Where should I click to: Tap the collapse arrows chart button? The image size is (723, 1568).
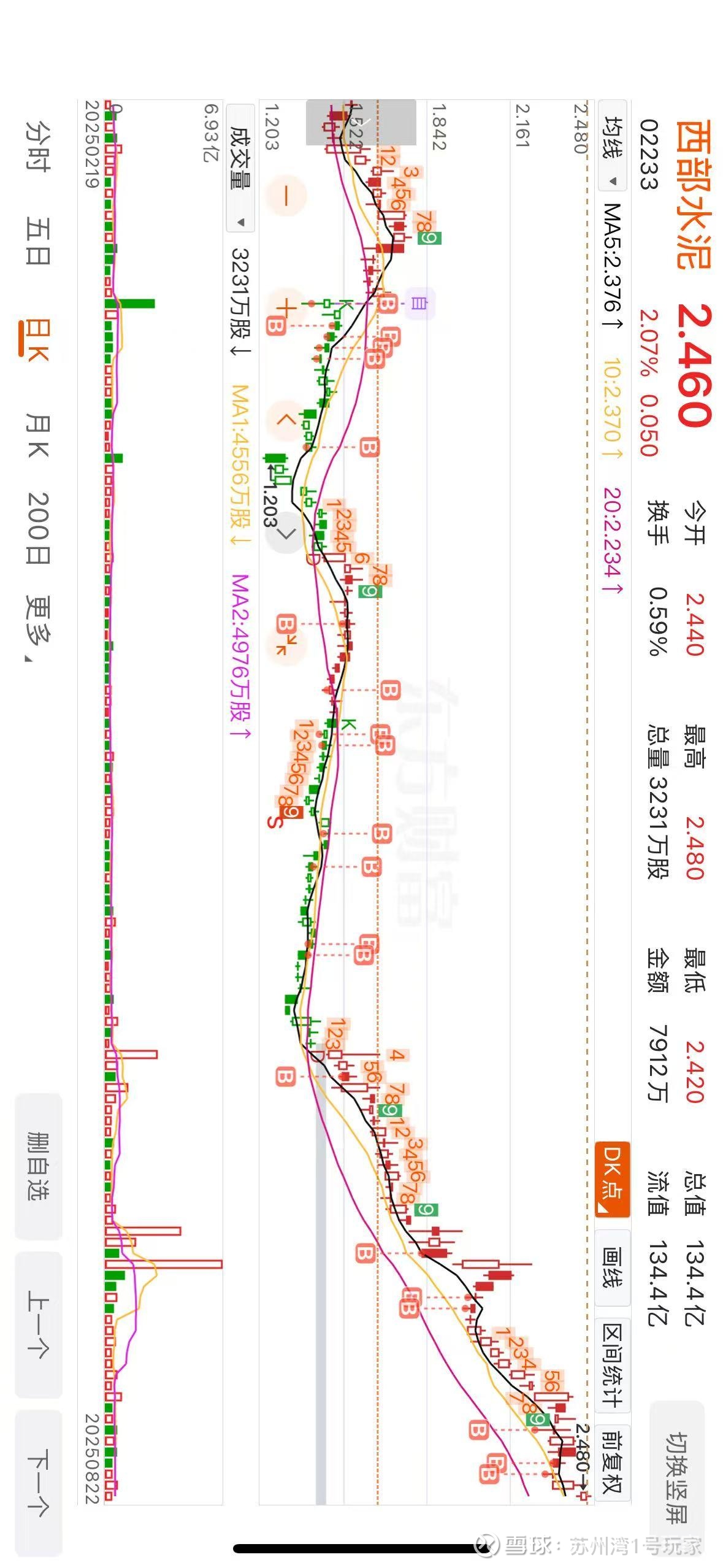[x=285, y=644]
